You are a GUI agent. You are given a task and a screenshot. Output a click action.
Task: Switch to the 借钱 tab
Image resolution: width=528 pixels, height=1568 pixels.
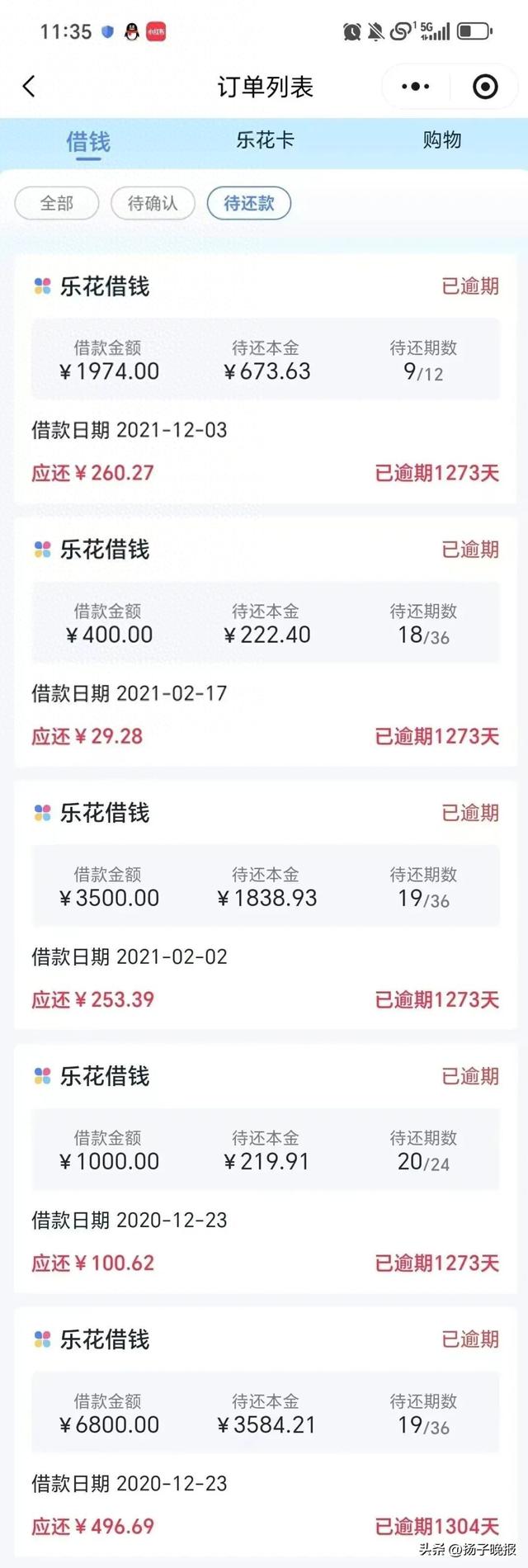[x=88, y=141]
